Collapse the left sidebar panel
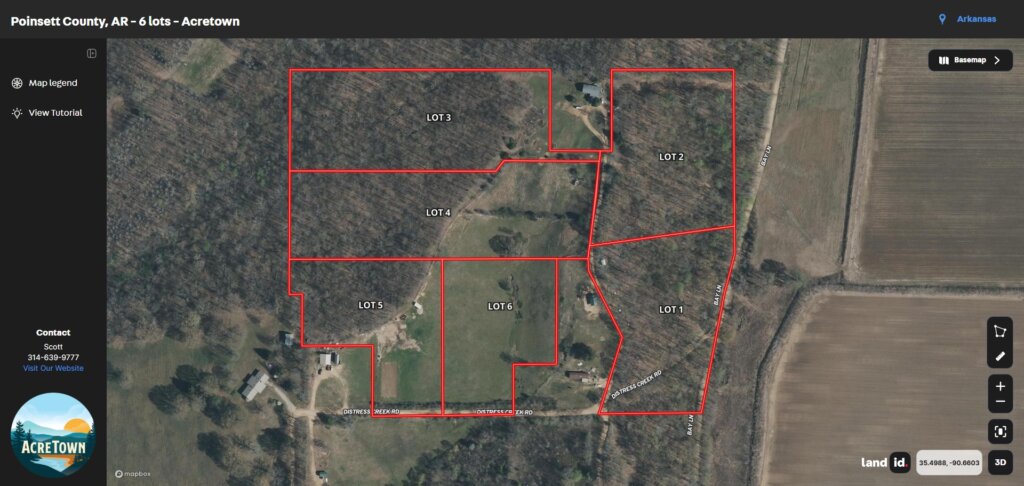Screen dimensions: 1024x486 [91, 53]
